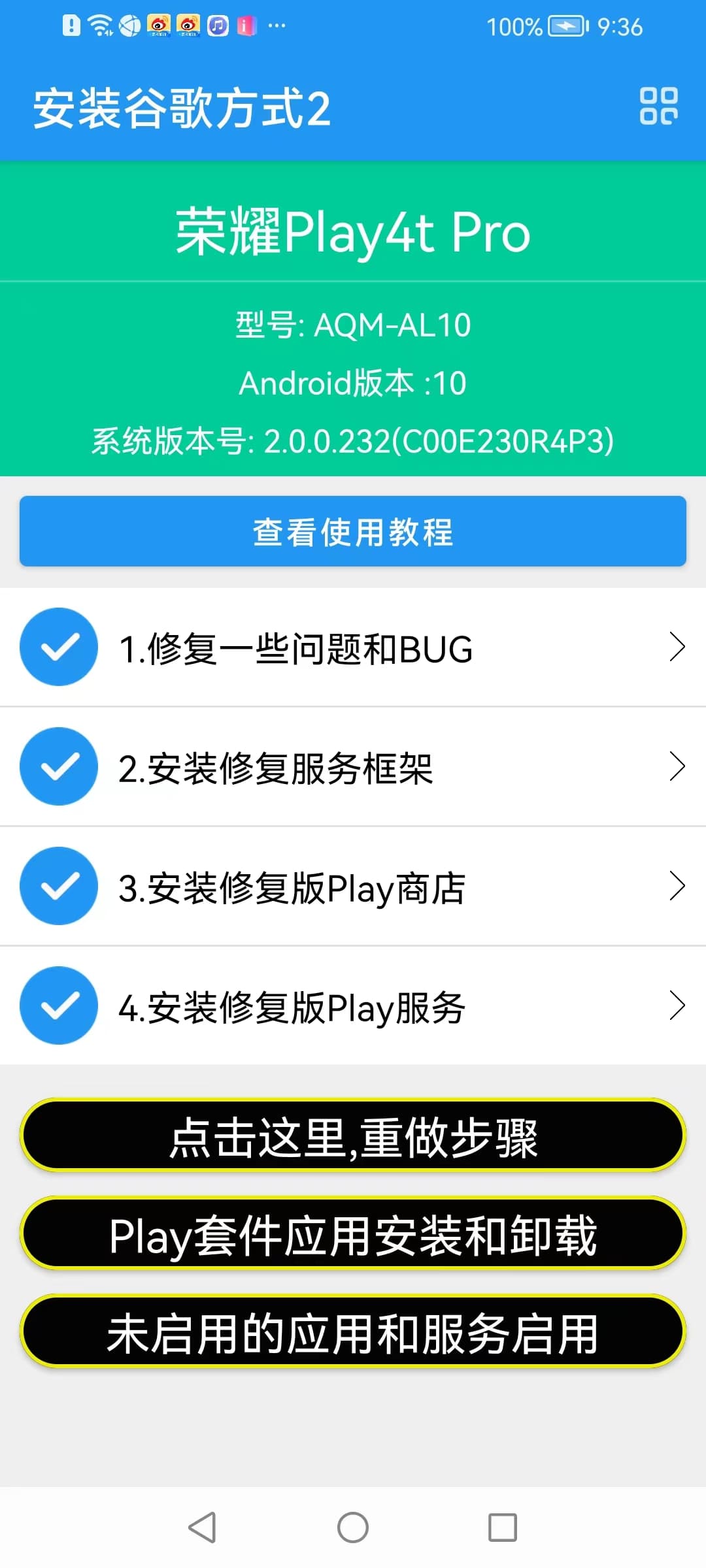Screen dimensions: 706x1568
Task: Open the grid menu icon in app bar
Action: click(658, 106)
